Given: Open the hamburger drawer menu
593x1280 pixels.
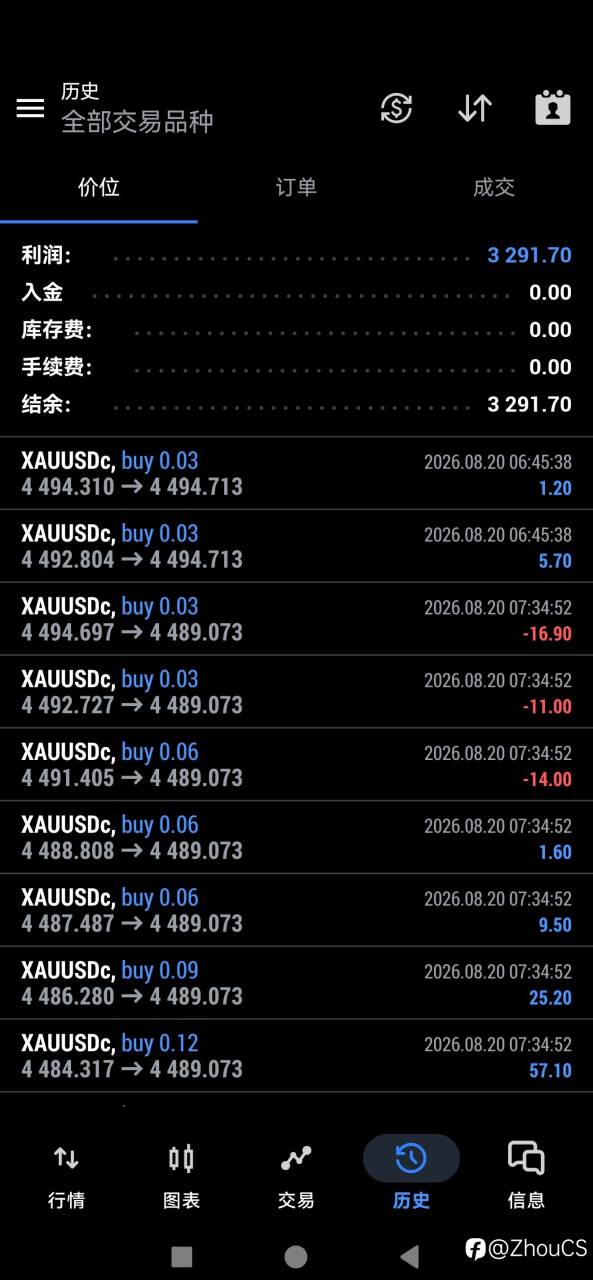Looking at the screenshot, I should coord(31,108).
